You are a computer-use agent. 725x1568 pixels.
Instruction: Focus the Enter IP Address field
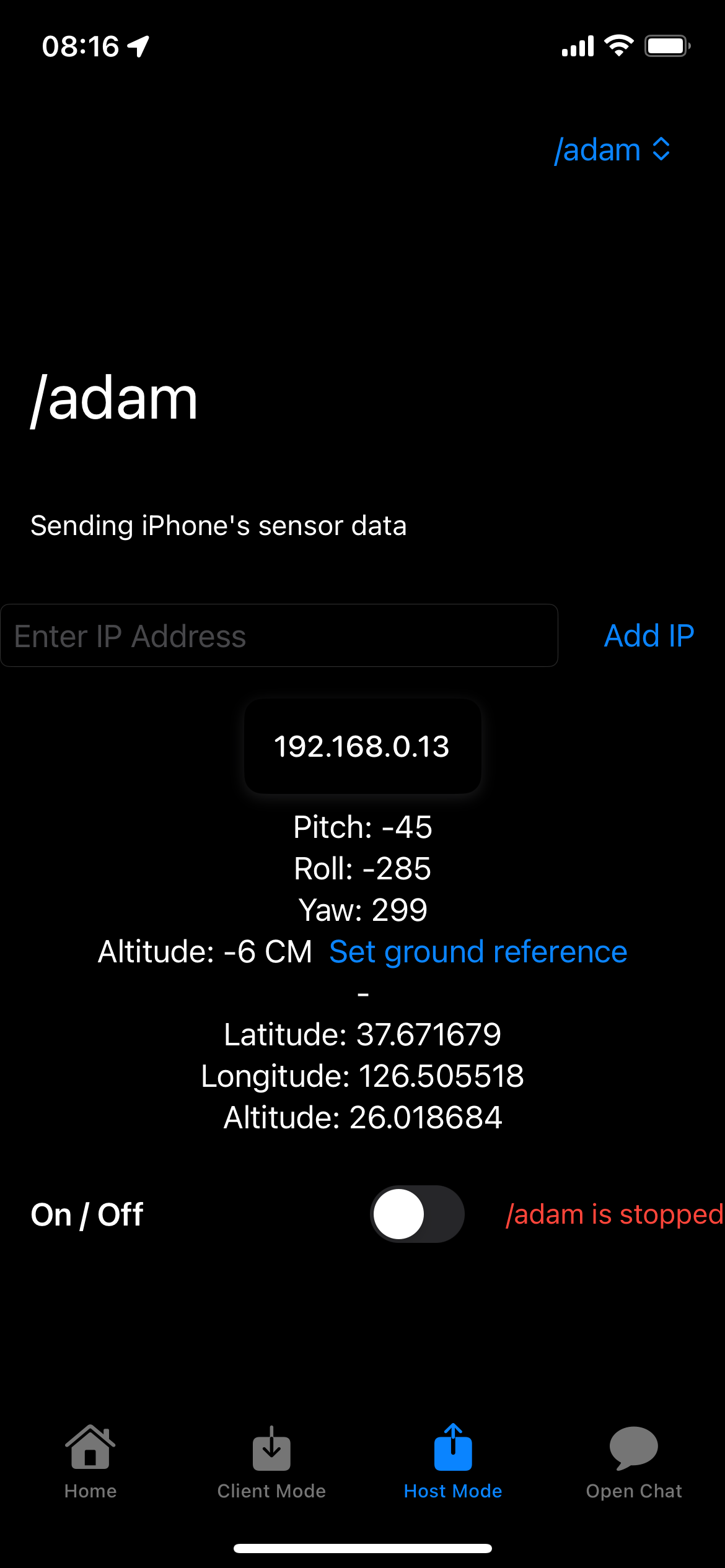(x=279, y=635)
